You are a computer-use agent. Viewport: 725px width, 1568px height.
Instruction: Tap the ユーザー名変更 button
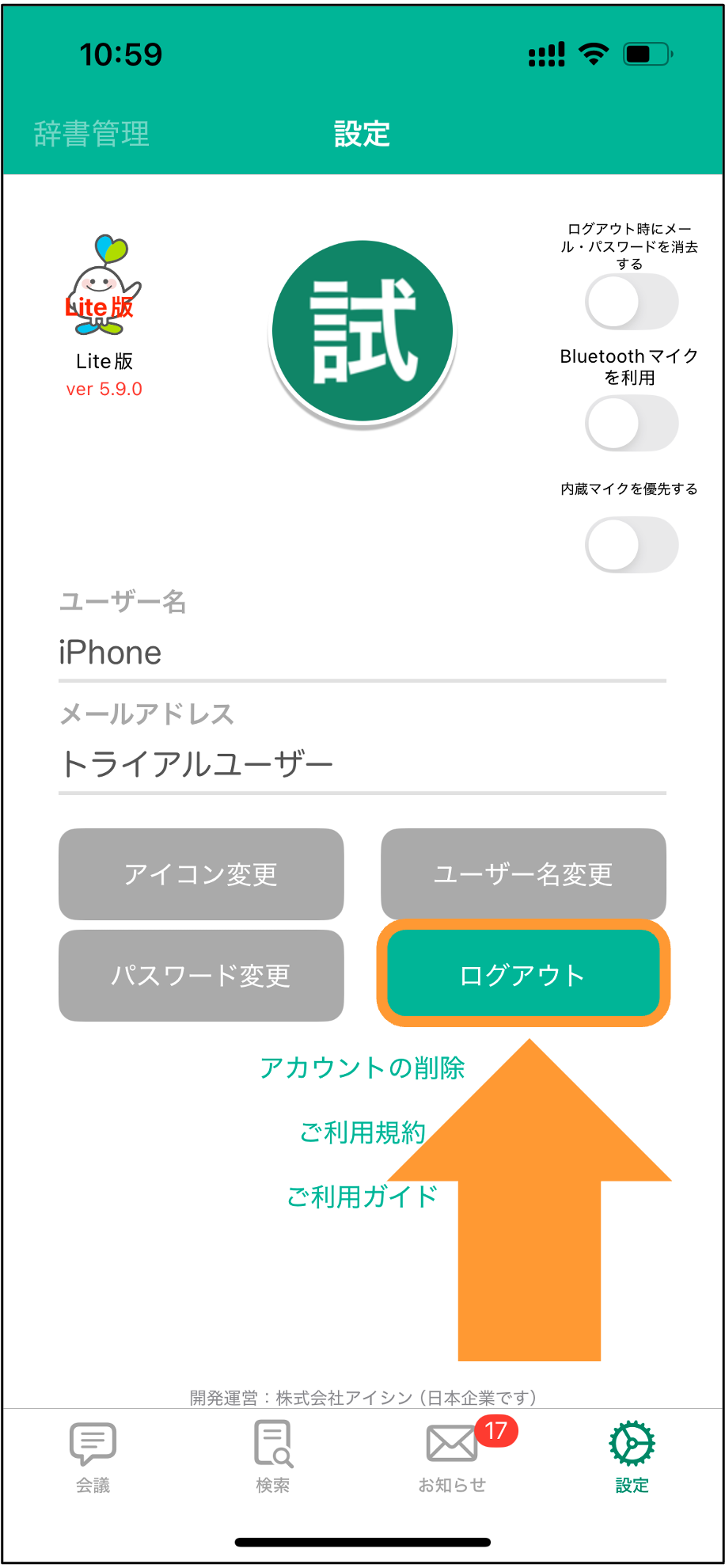tap(523, 874)
